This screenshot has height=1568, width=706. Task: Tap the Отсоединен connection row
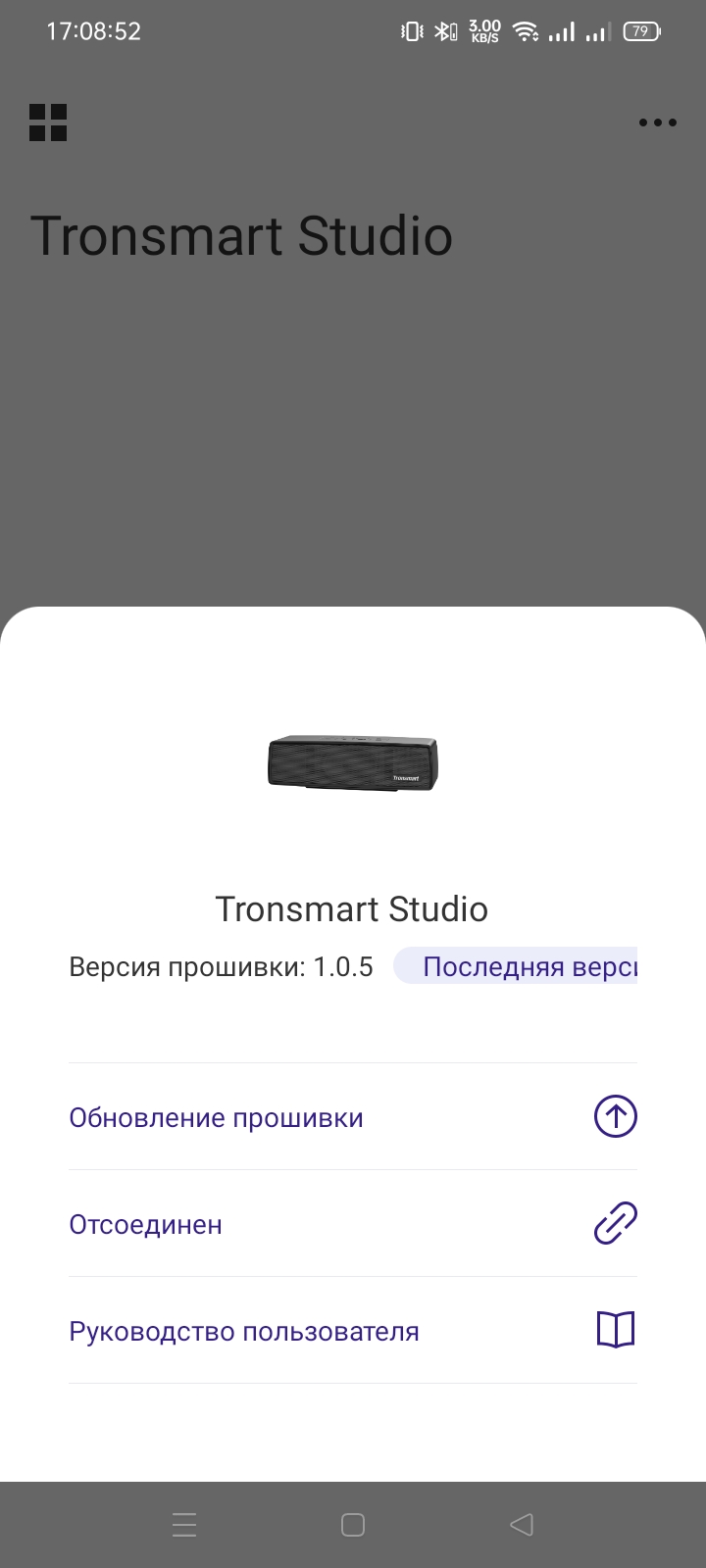[x=353, y=1224]
